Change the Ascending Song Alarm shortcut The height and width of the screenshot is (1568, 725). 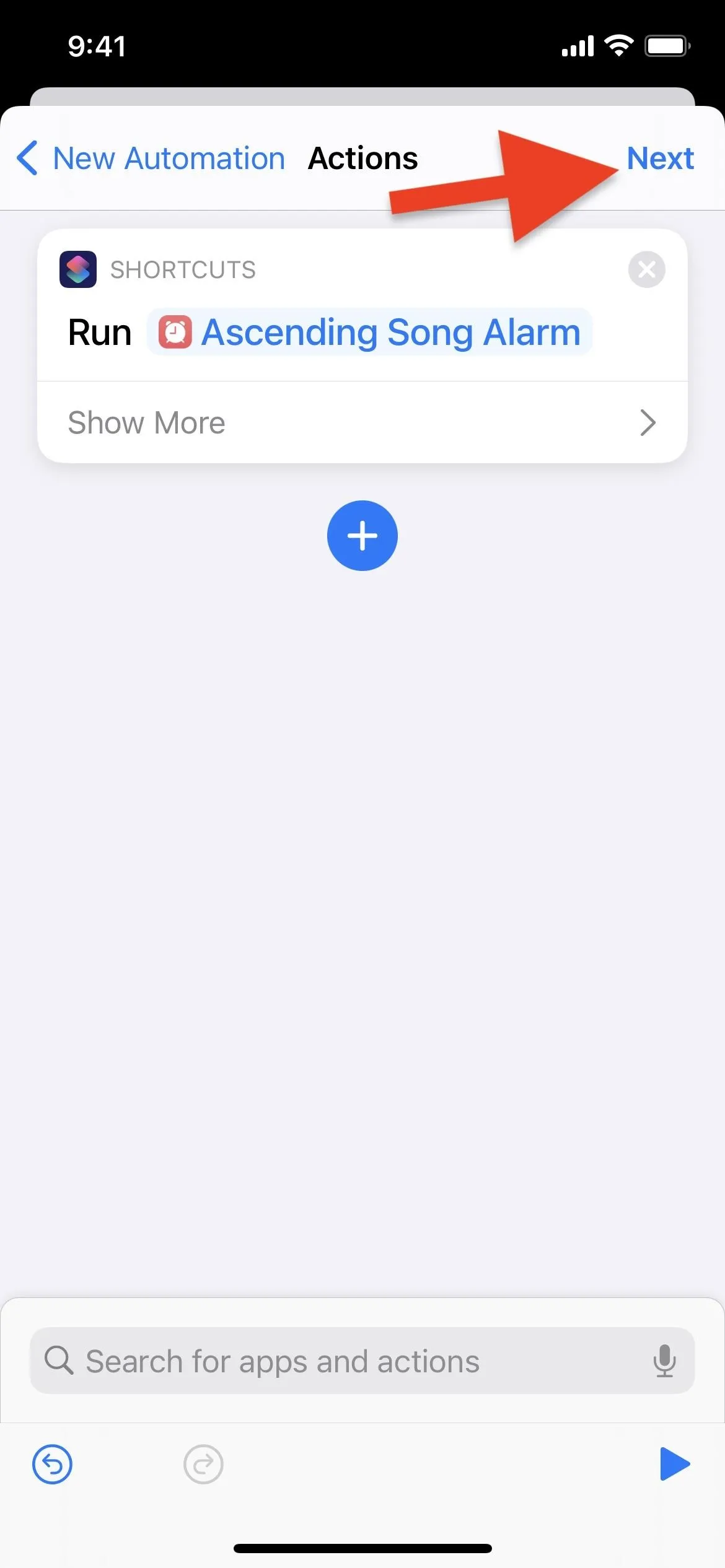[x=369, y=332]
